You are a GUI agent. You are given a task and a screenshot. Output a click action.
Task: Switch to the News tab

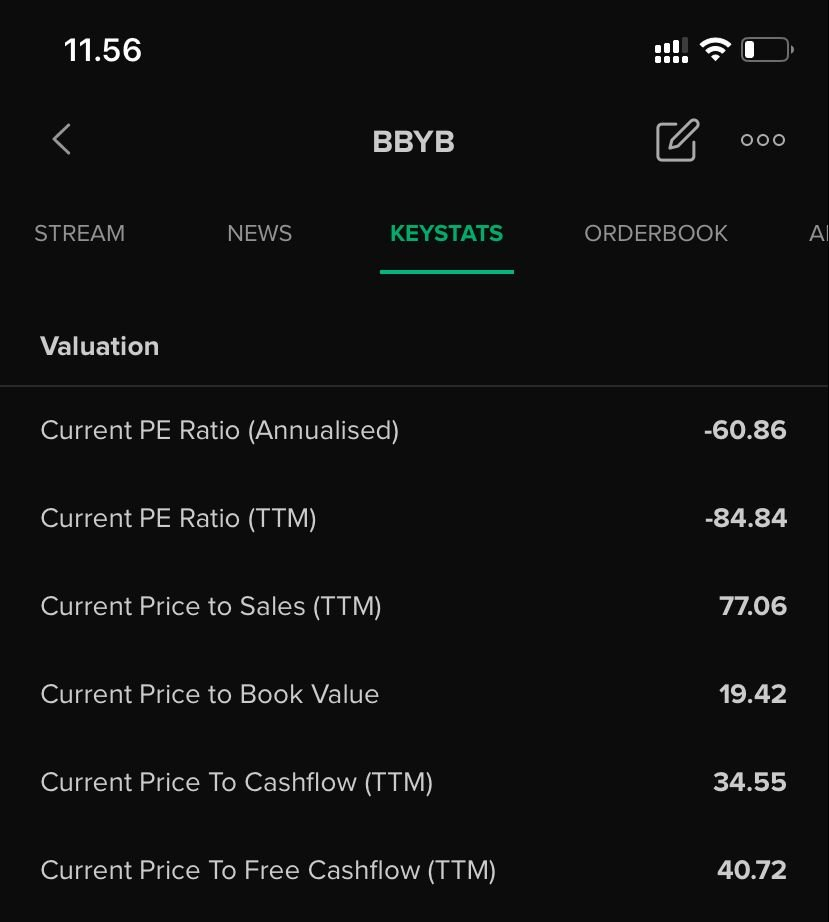tap(260, 234)
